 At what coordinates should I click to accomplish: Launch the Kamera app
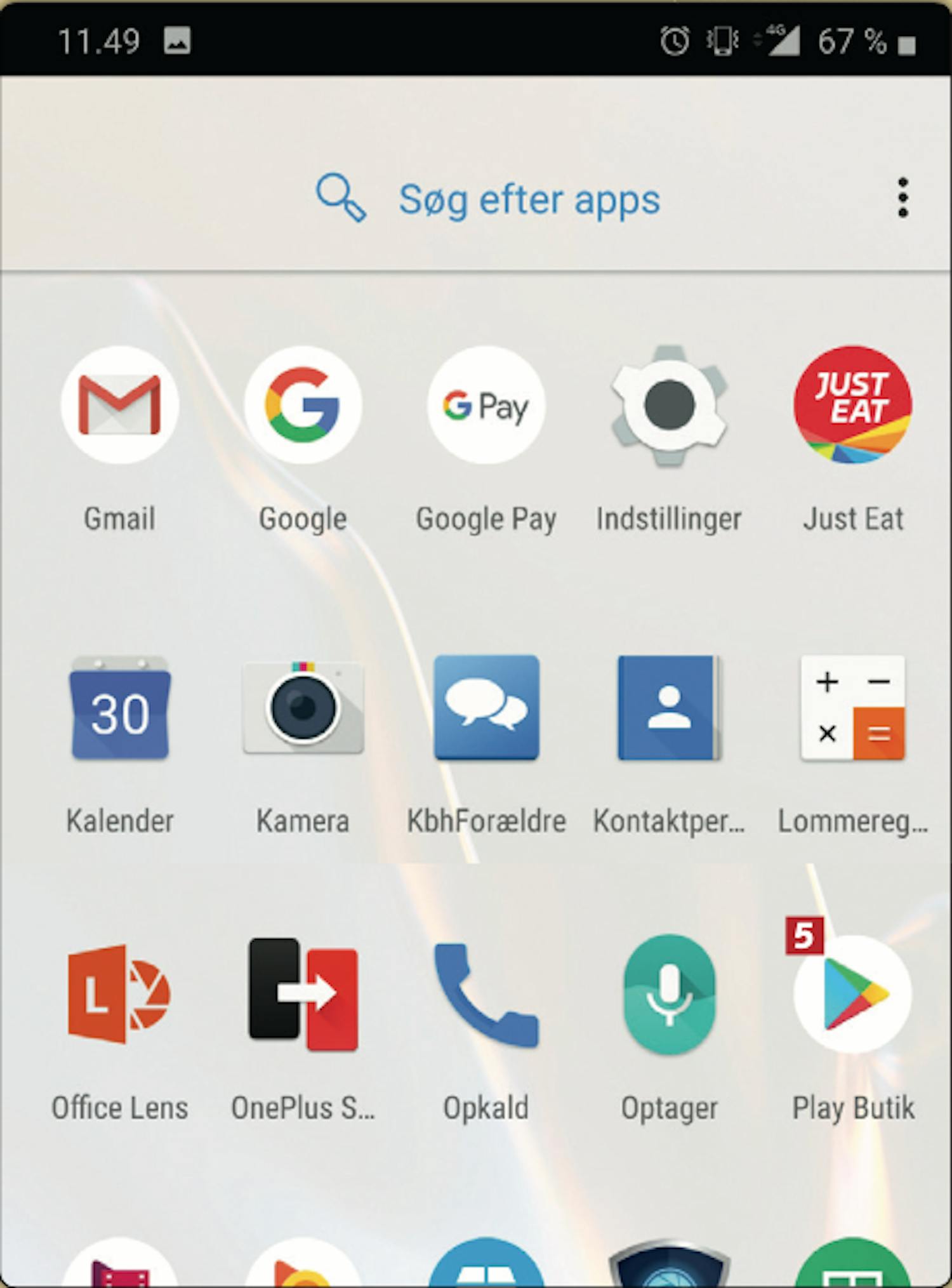303,708
